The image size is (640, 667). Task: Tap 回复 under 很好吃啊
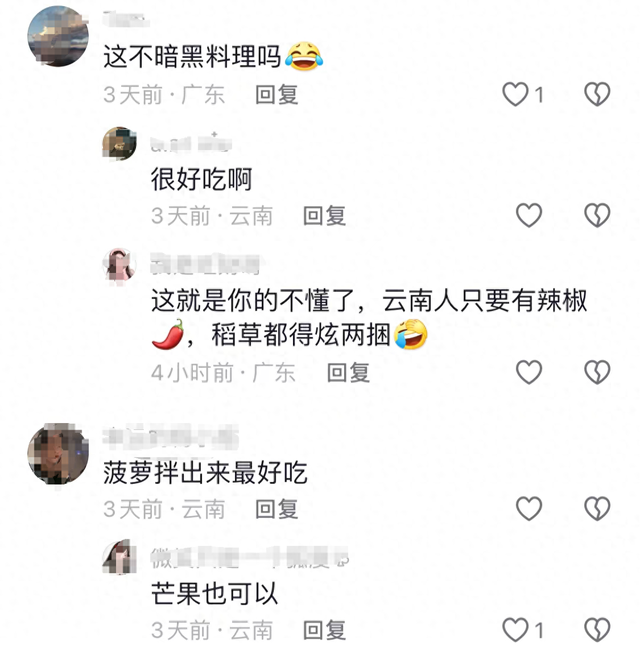pos(325,215)
